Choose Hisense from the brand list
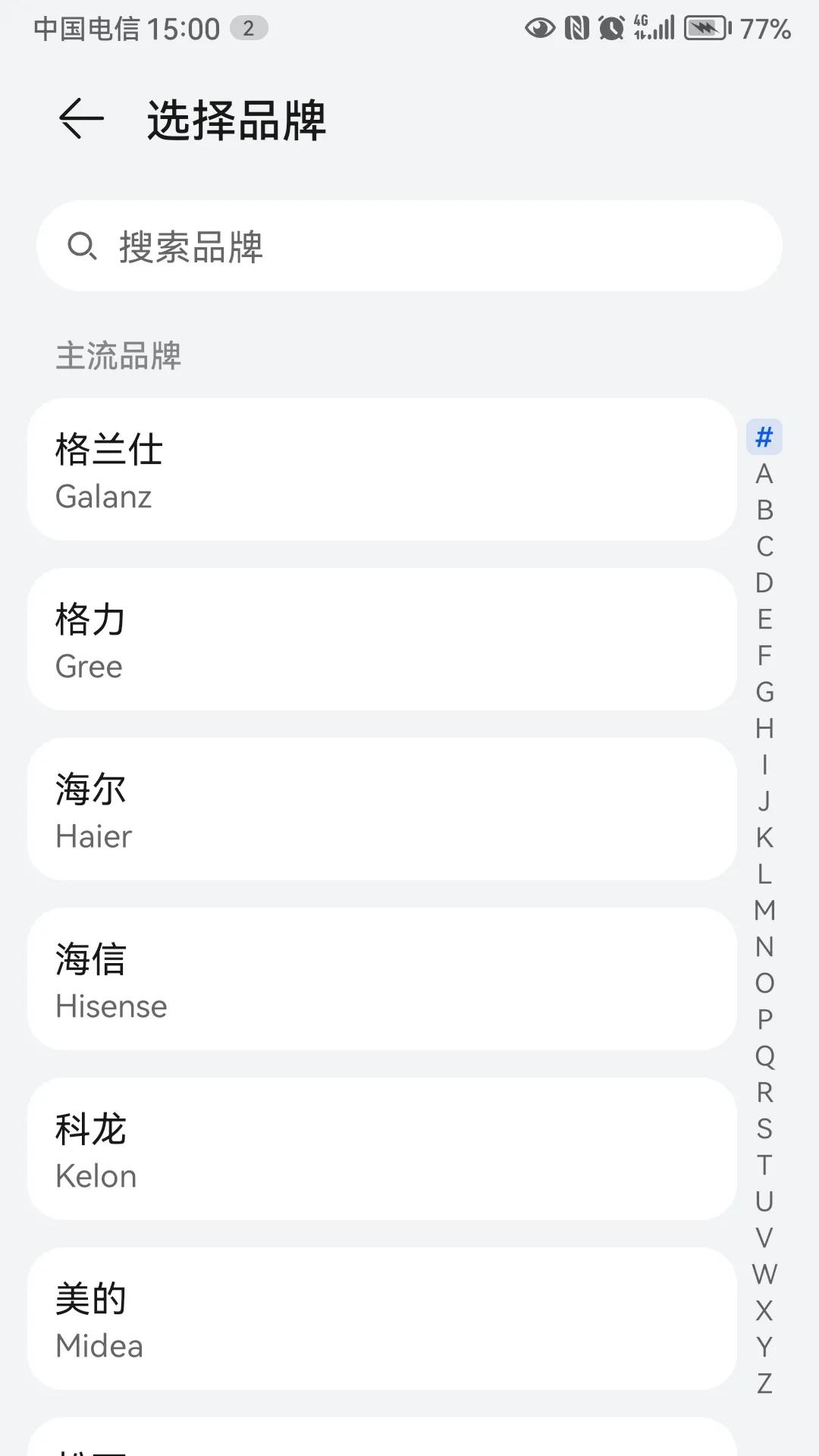819x1456 pixels. (379, 978)
